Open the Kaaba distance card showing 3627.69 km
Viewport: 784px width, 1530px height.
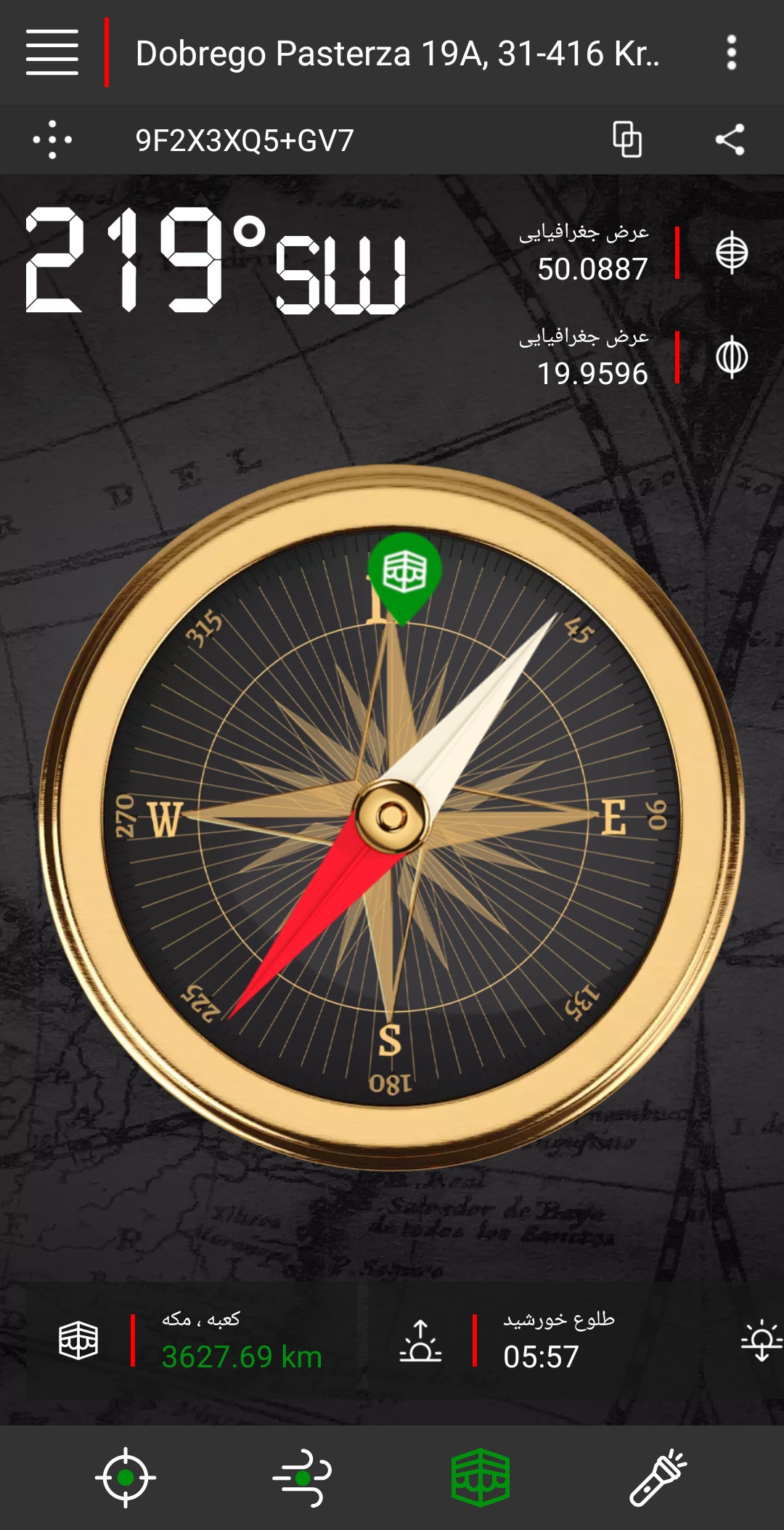click(192, 1340)
